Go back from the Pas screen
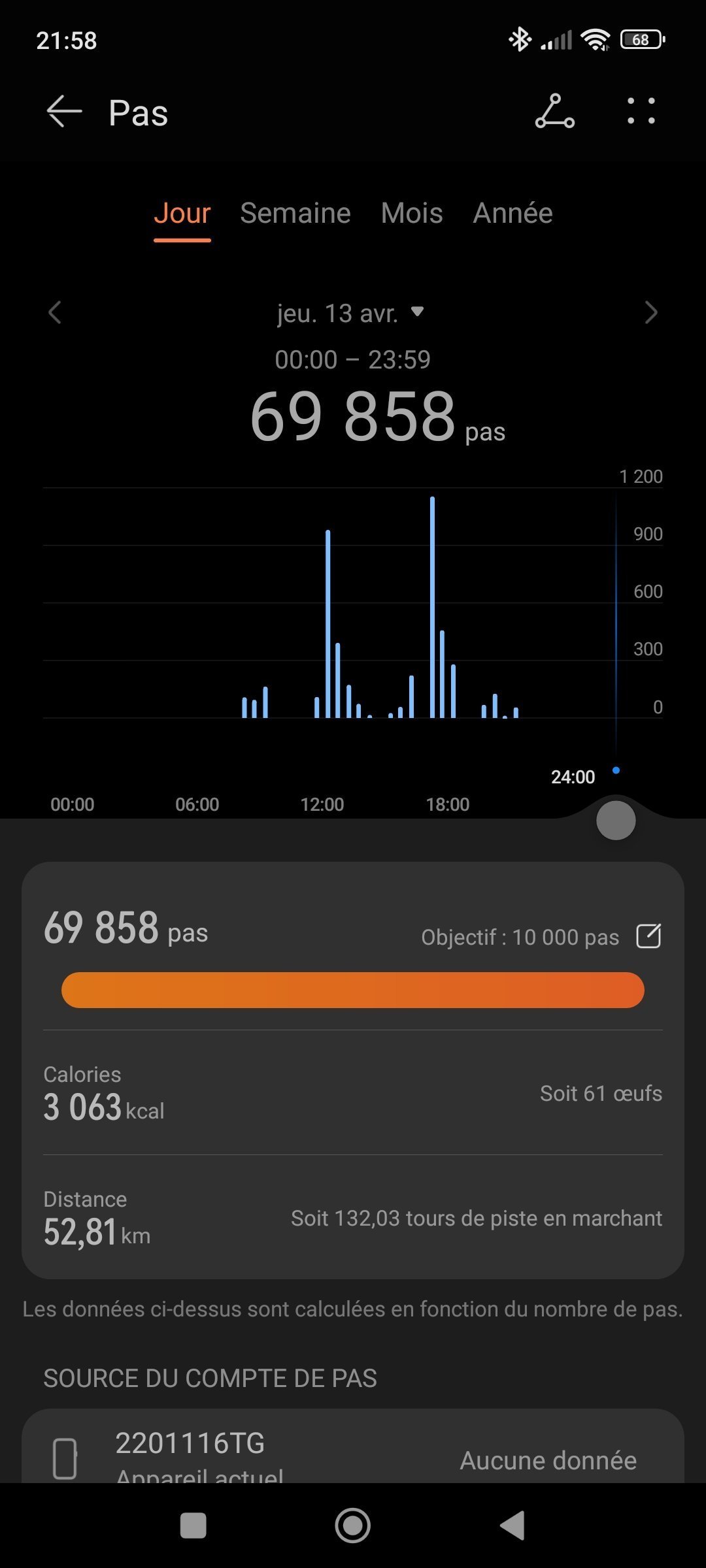706x1568 pixels. click(64, 112)
